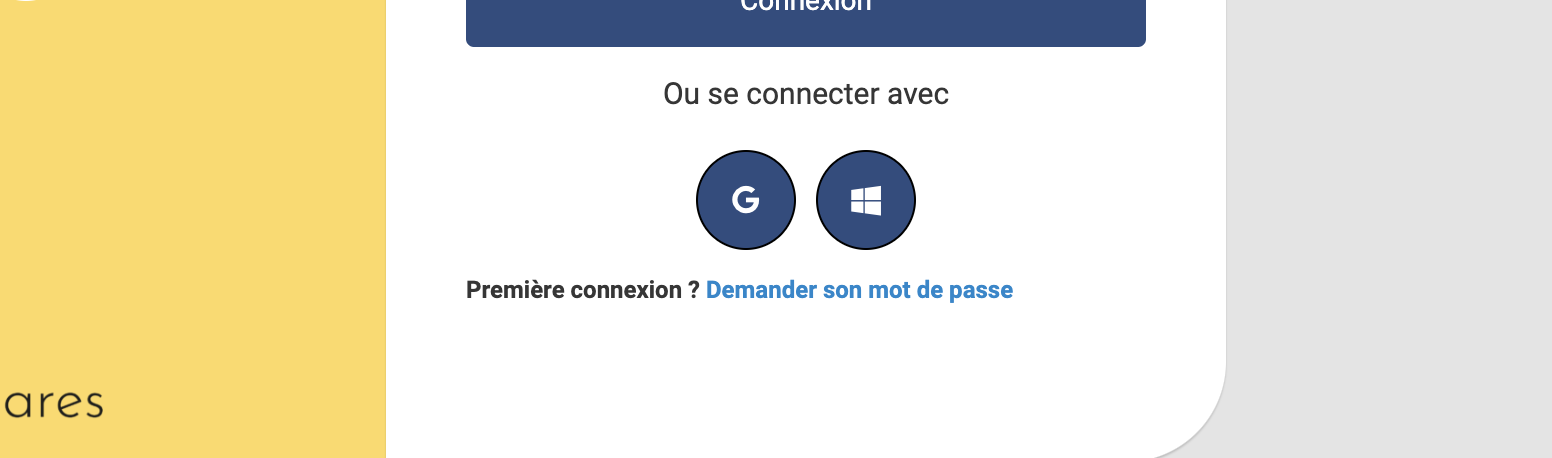Image resolution: width=1552 pixels, height=458 pixels.
Task: Sign in with Microsoft Windows account
Action: [866, 200]
